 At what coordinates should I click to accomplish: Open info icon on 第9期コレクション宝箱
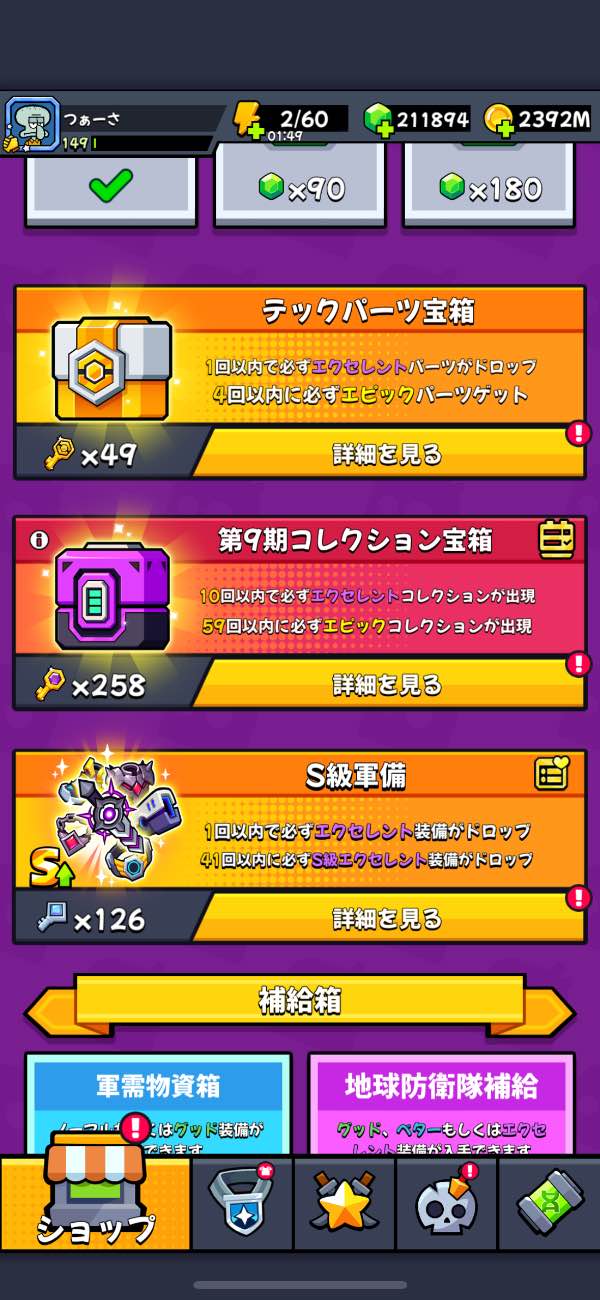pyautogui.click(x=40, y=540)
